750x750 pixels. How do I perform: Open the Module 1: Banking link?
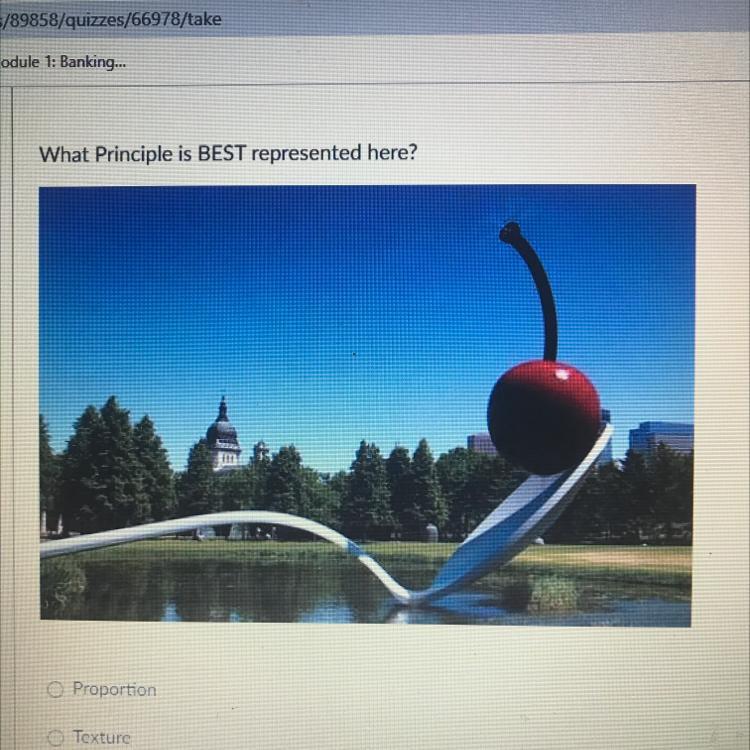65,62
